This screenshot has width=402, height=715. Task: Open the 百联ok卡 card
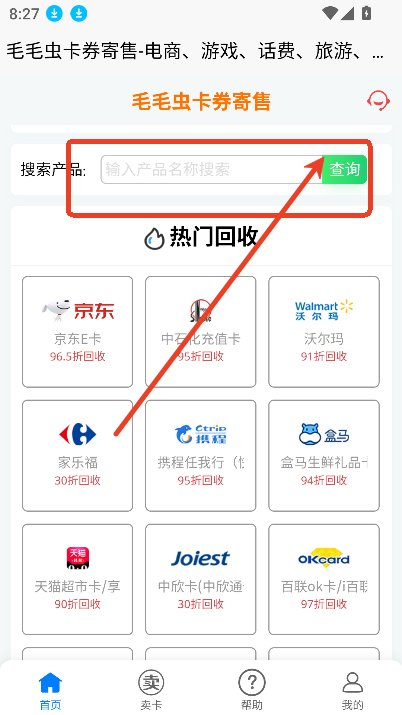[324, 580]
